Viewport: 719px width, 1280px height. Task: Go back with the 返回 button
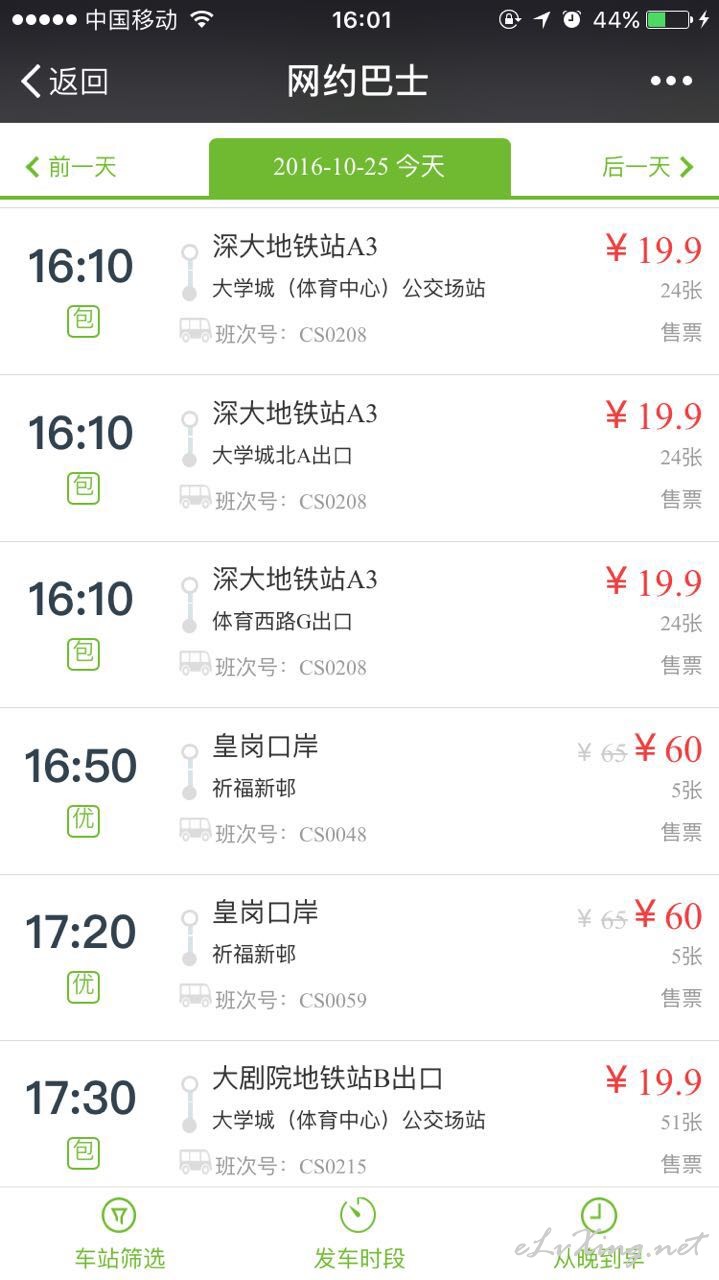coord(65,81)
